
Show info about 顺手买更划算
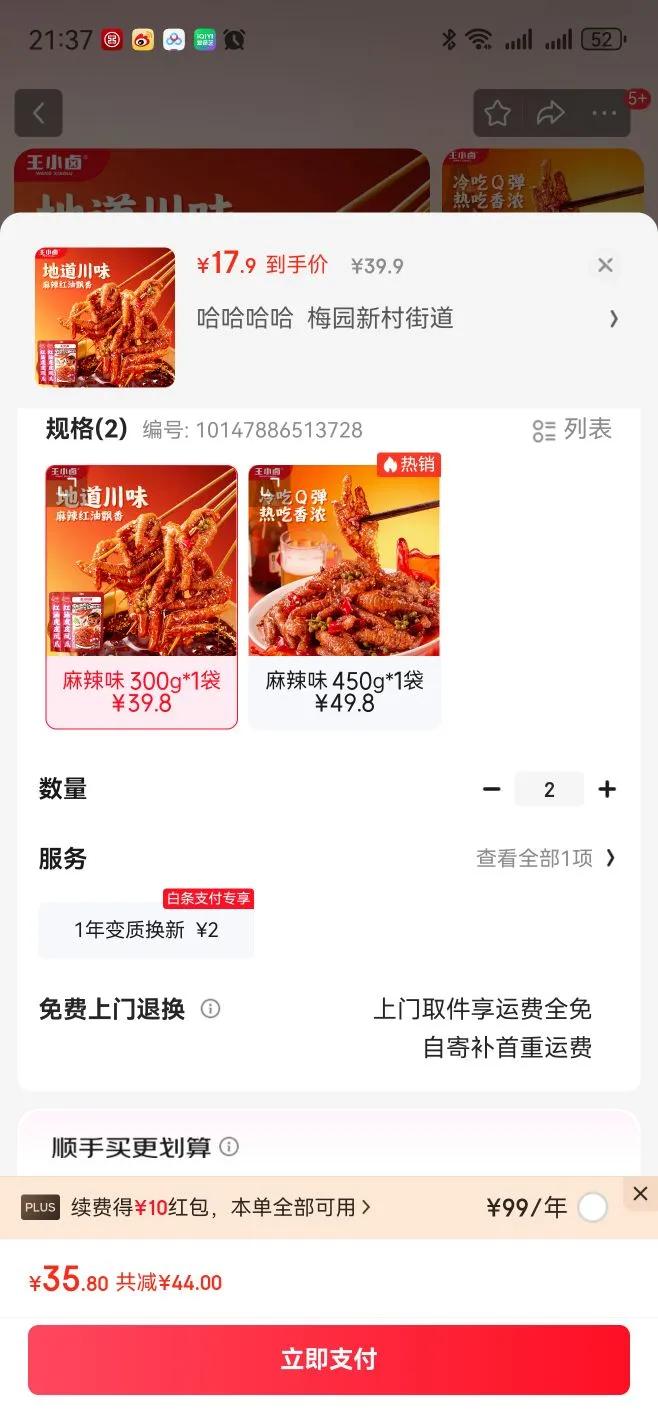[229, 1147]
